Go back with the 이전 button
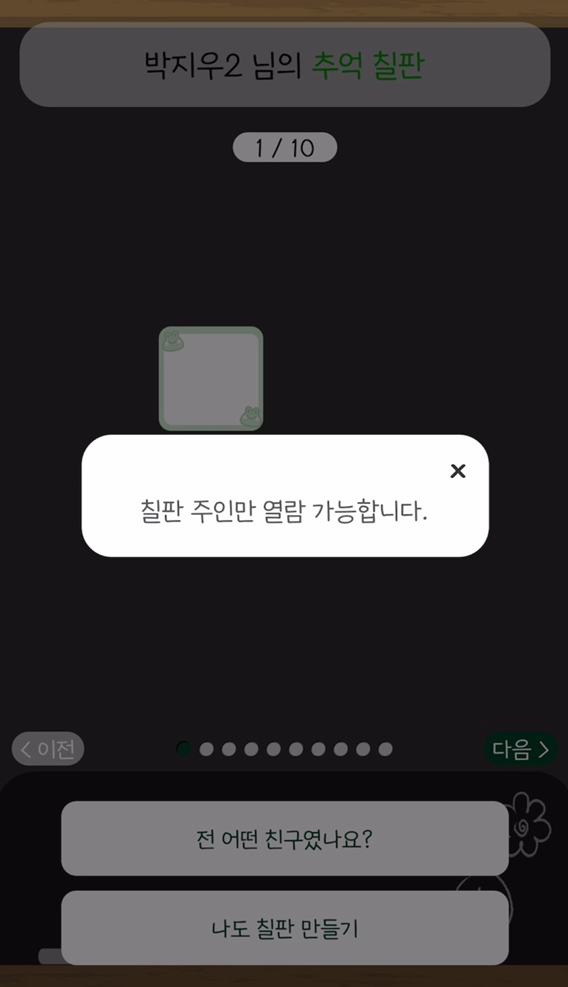The image size is (568, 987). tap(48, 749)
